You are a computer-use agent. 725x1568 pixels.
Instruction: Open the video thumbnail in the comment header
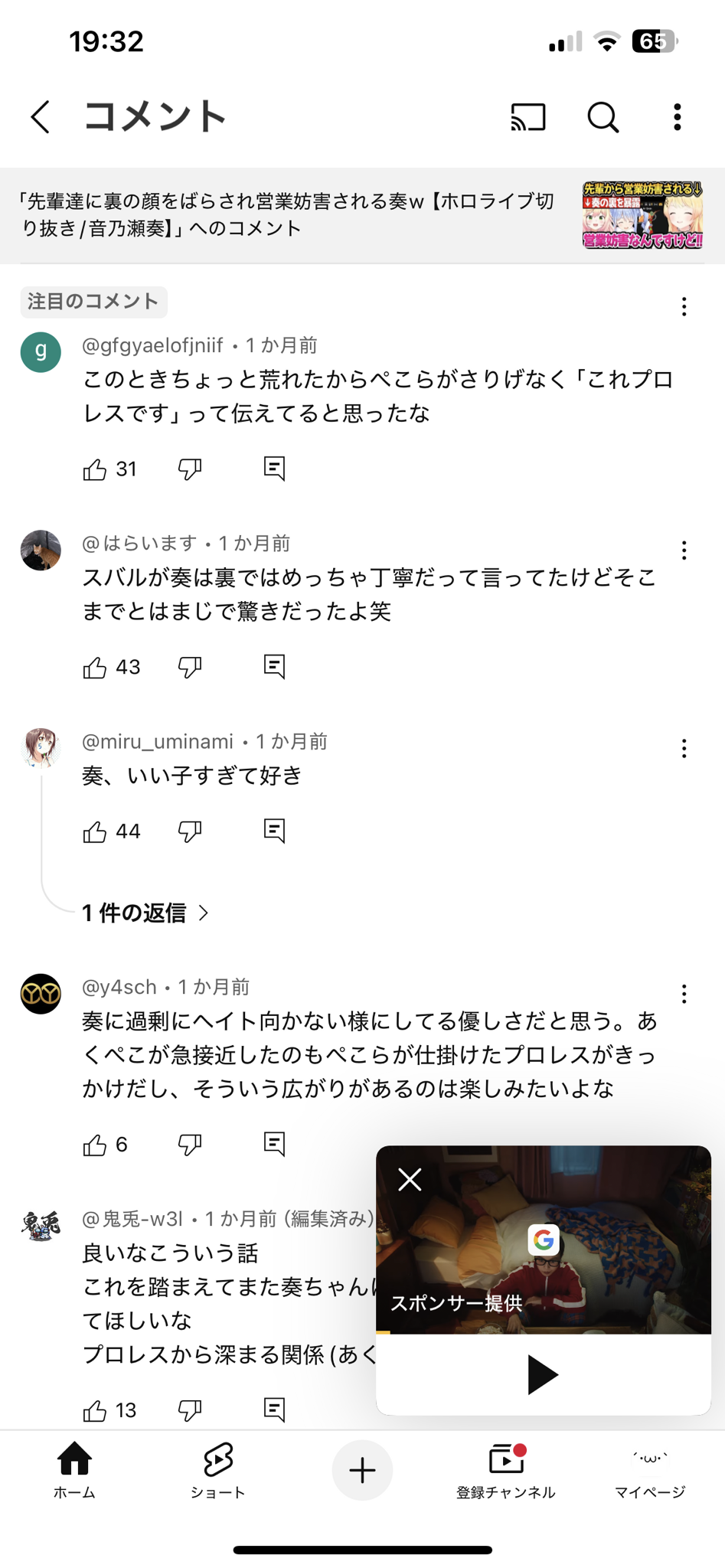[x=642, y=215]
